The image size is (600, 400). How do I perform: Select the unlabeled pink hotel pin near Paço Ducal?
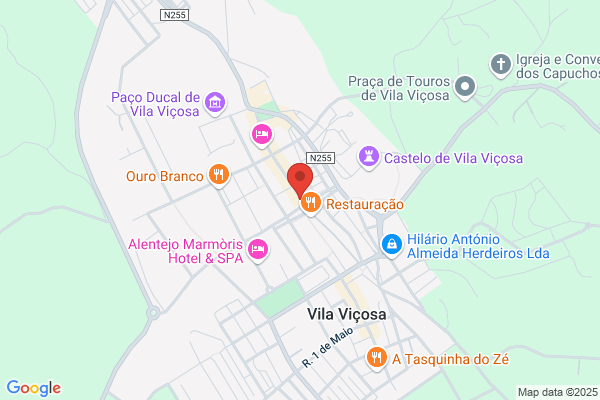(262, 136)
